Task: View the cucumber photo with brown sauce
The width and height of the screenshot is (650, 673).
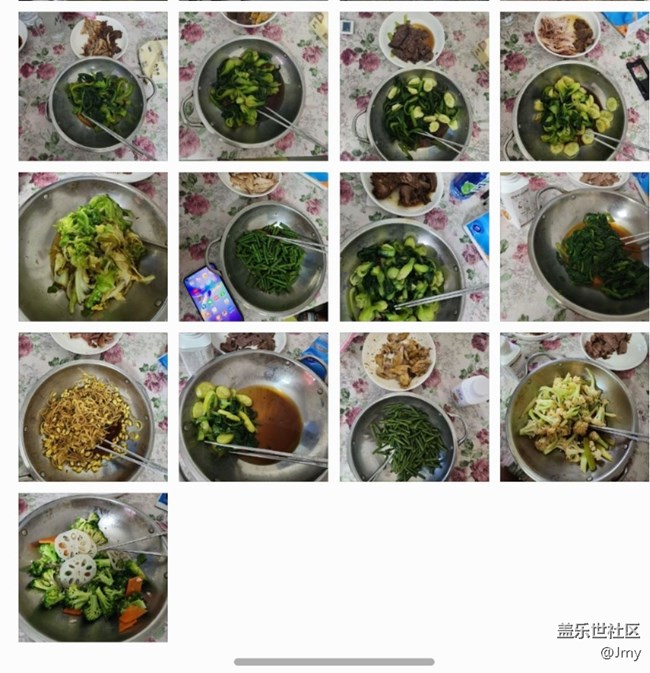Action: 253,407
